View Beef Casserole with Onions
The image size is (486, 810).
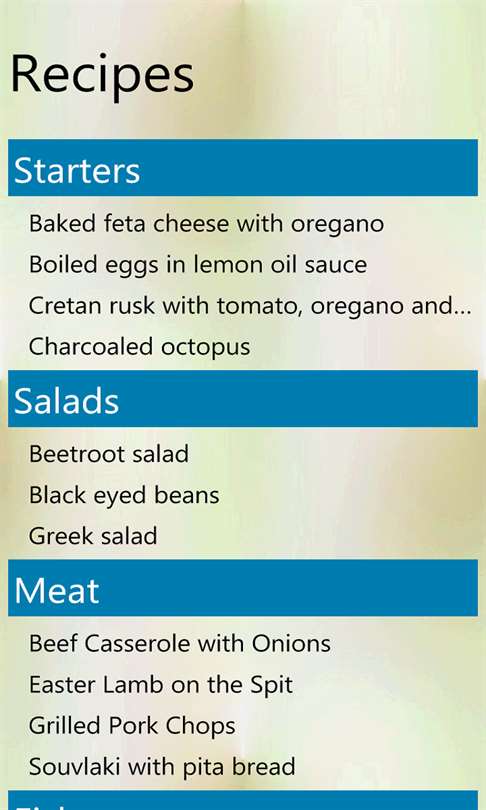[x=180, y=644]
